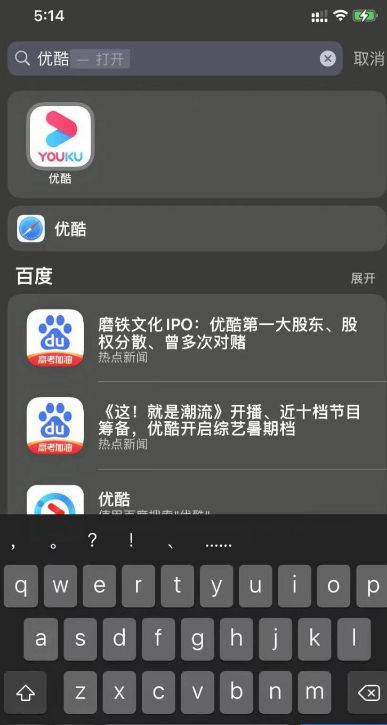Insert the question mark from the punctuation row

[92, 541]
